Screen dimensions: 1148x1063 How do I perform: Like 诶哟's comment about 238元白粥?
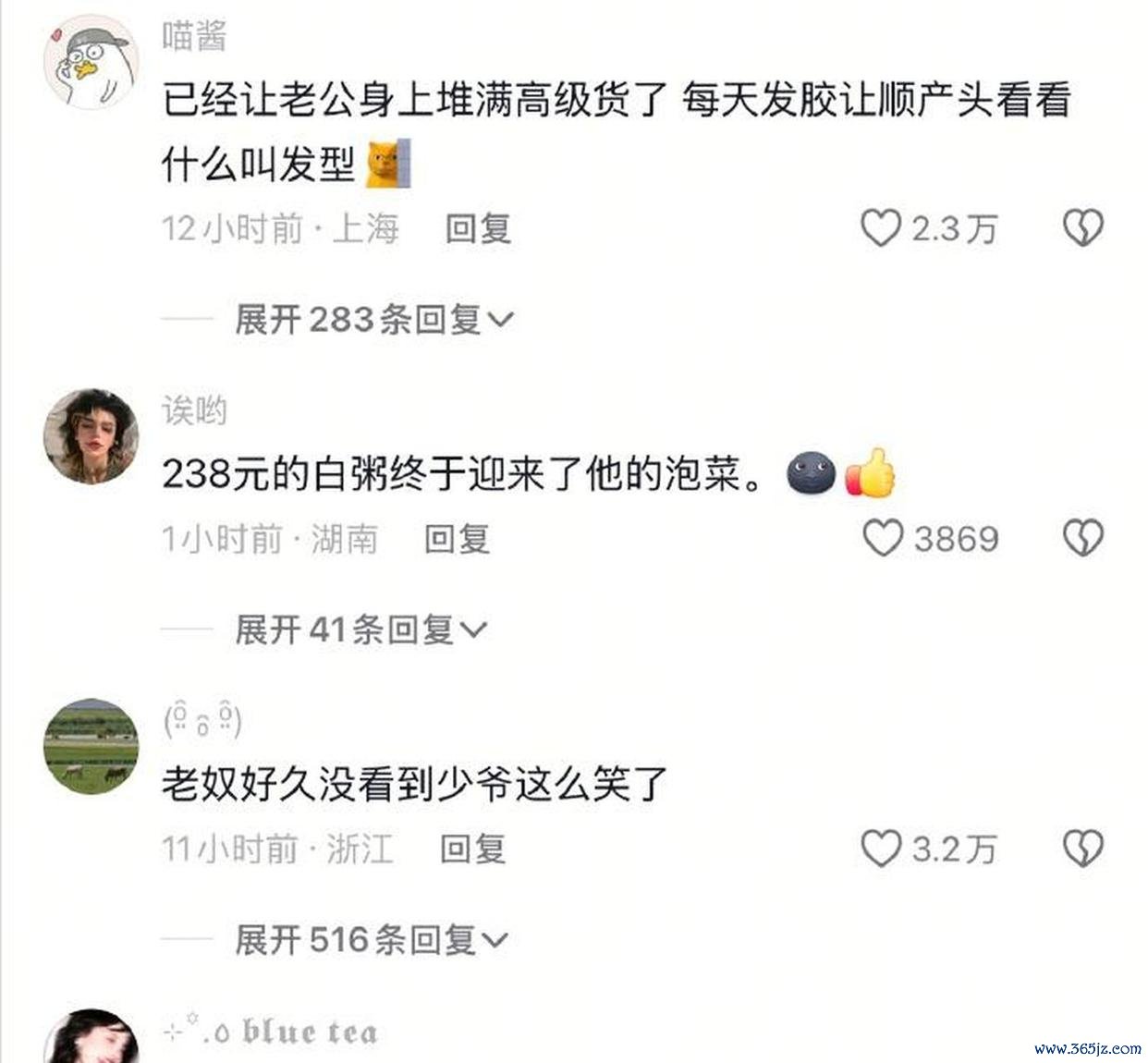click(x=883, y=538)
